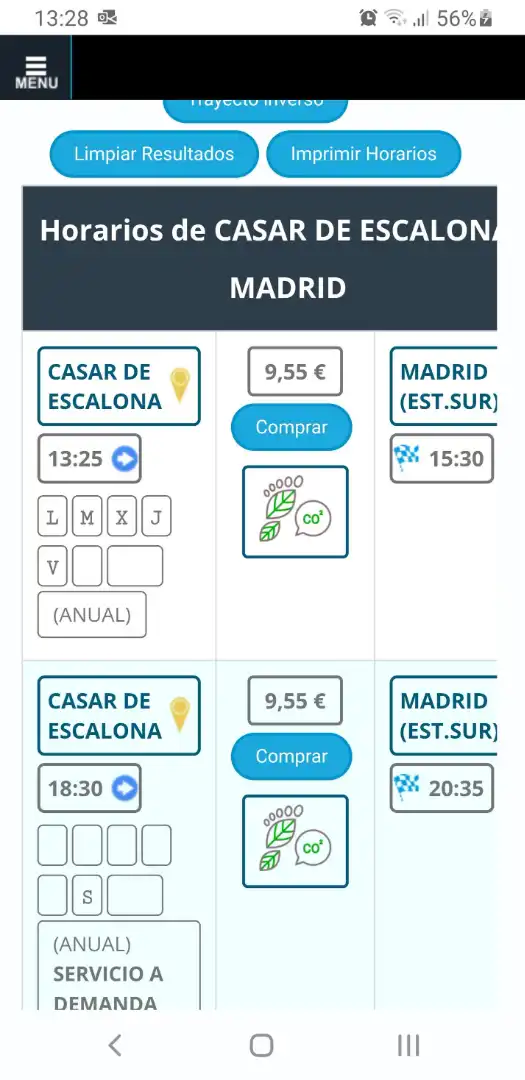The height and width of the screenshot is (1080, 525).
Task: Tap Imprimir Horarios button
Action: pyautogui.click(x=363, y=154)
